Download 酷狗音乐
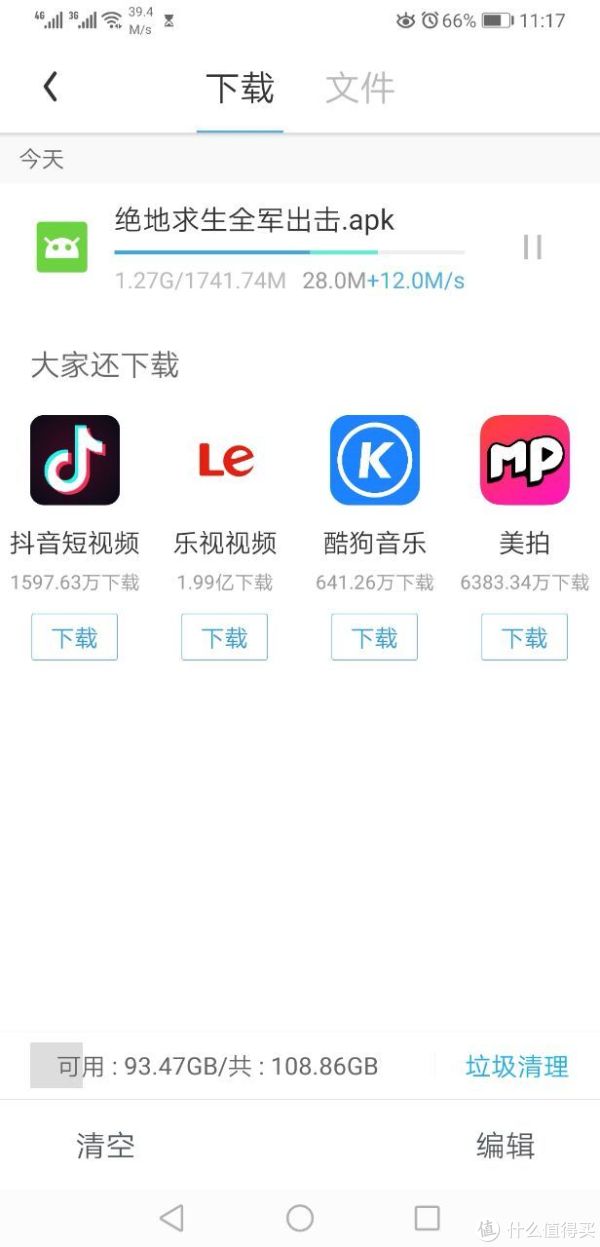Image resolution: width=600 pixels, height=1247 pixels. tap(374, 637)
